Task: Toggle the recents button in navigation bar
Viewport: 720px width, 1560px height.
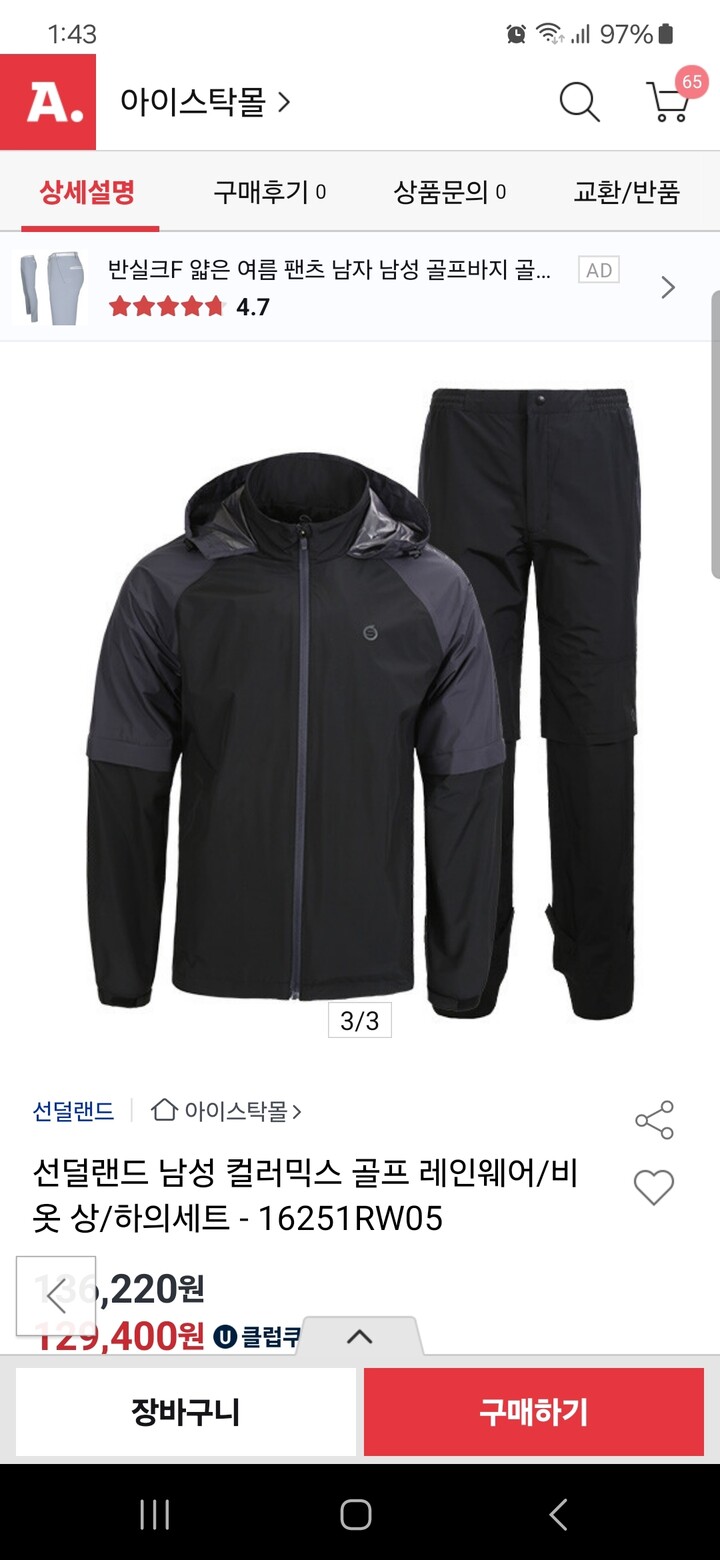Action: (x=155, y=1515)
